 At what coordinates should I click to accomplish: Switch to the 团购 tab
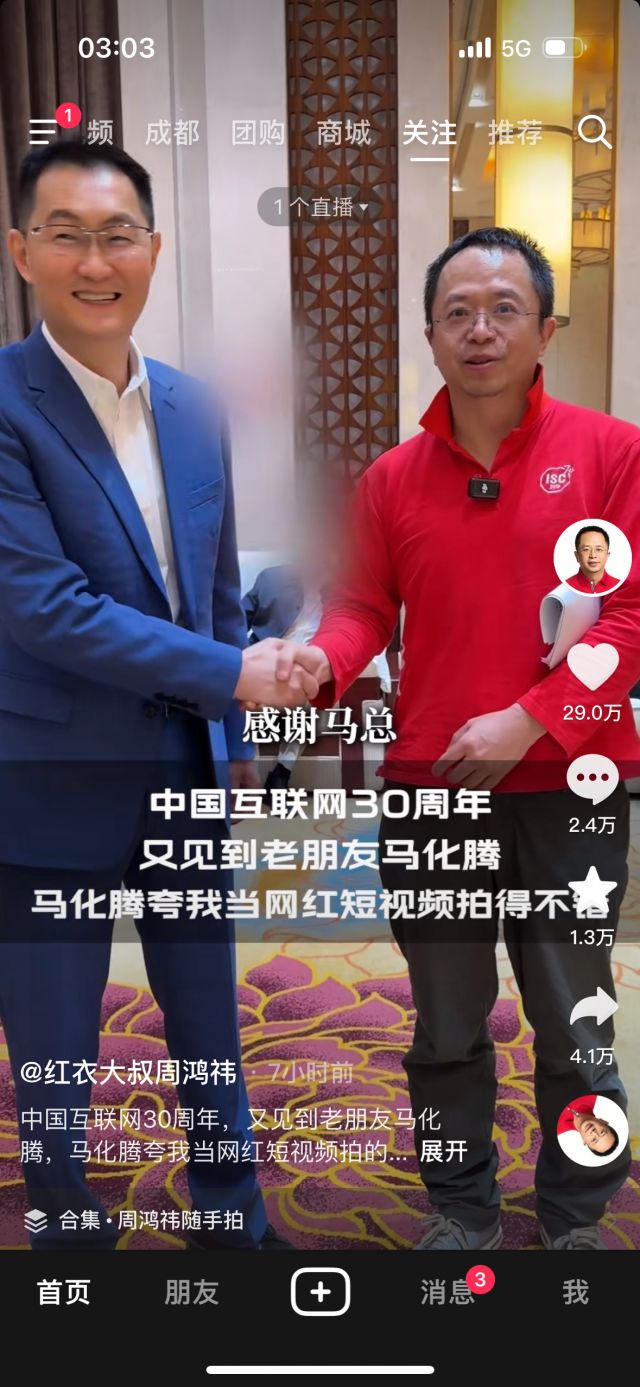pos(258,132)
